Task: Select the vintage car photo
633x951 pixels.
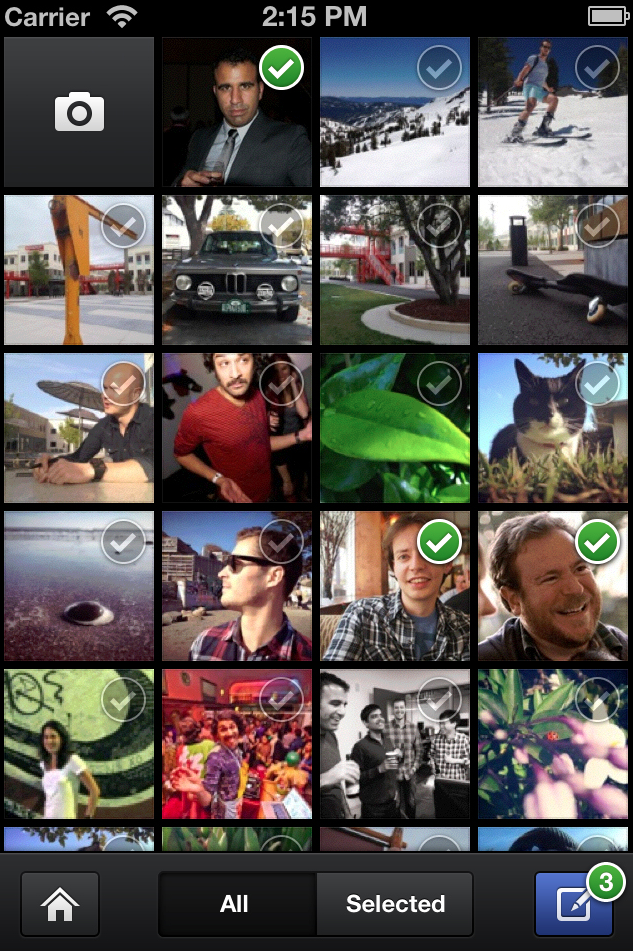Action: point(237,270)
